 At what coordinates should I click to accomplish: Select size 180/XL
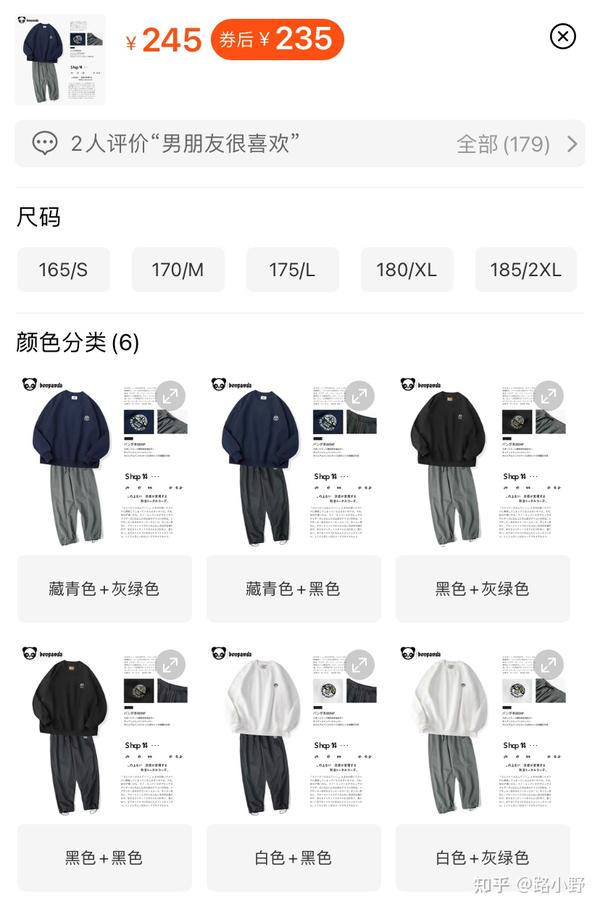coord(407,270)
